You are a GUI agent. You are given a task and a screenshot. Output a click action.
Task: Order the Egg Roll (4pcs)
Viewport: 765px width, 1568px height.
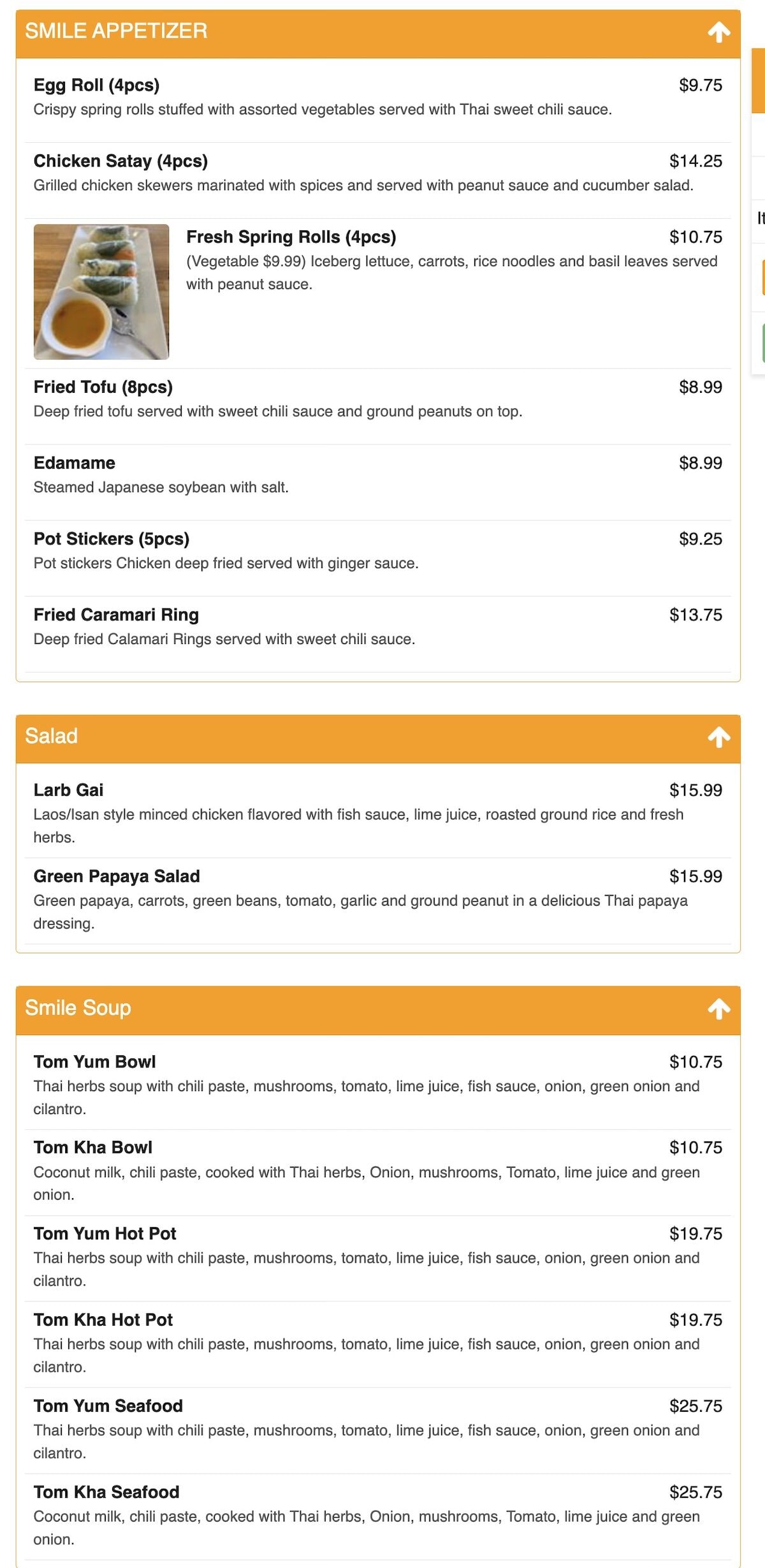pyautogui.click(x=98, y=85)
